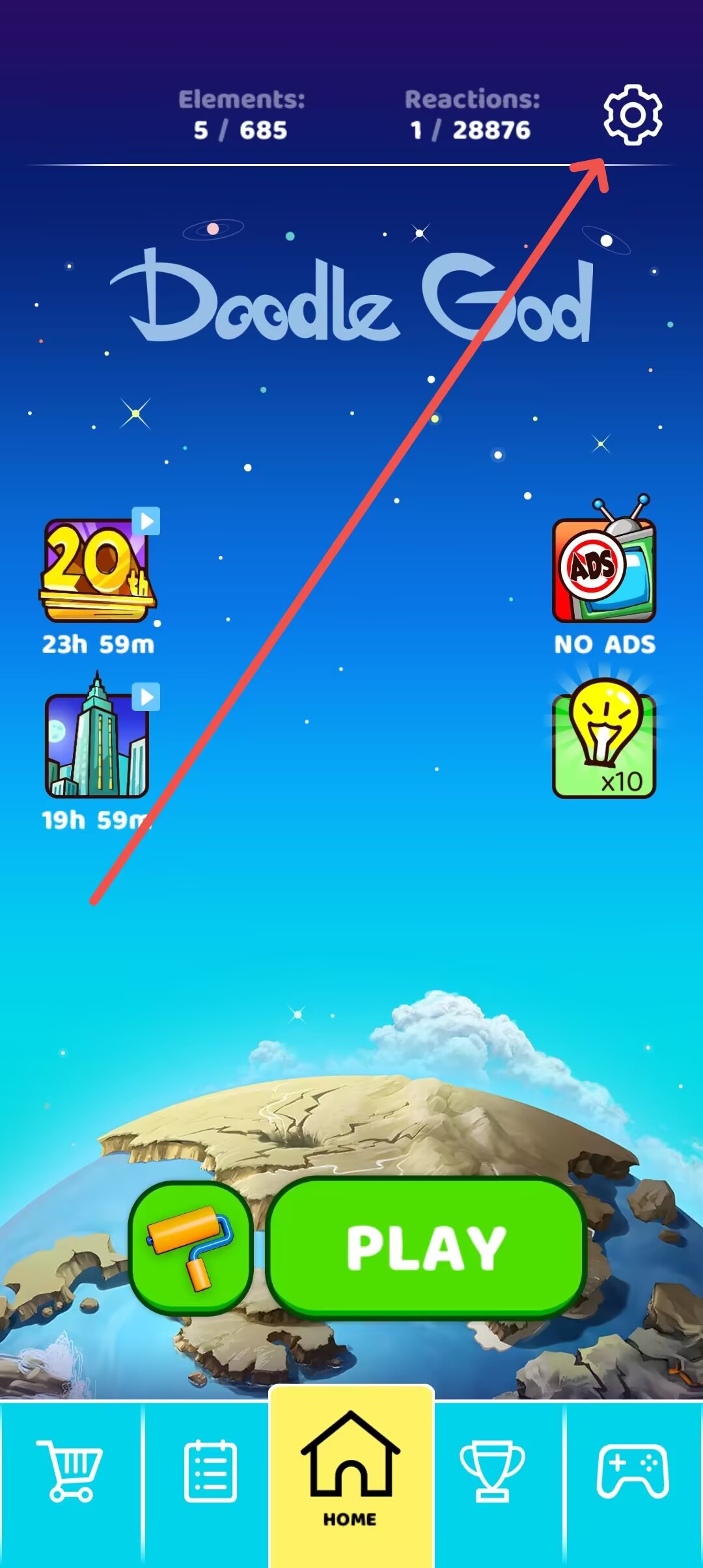Switch to the shopping cart tab
The image size is (703, 1568).
point(70,1470)
